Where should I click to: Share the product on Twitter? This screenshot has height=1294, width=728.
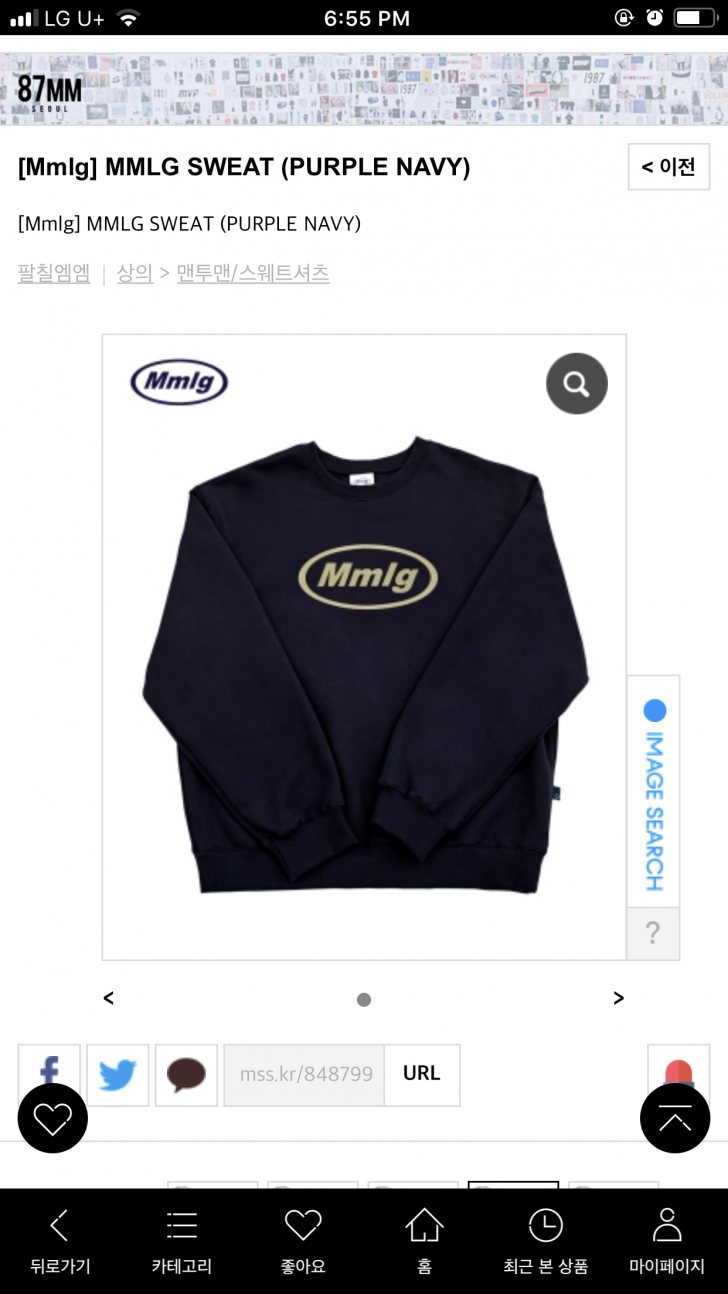coord(118,1075)
